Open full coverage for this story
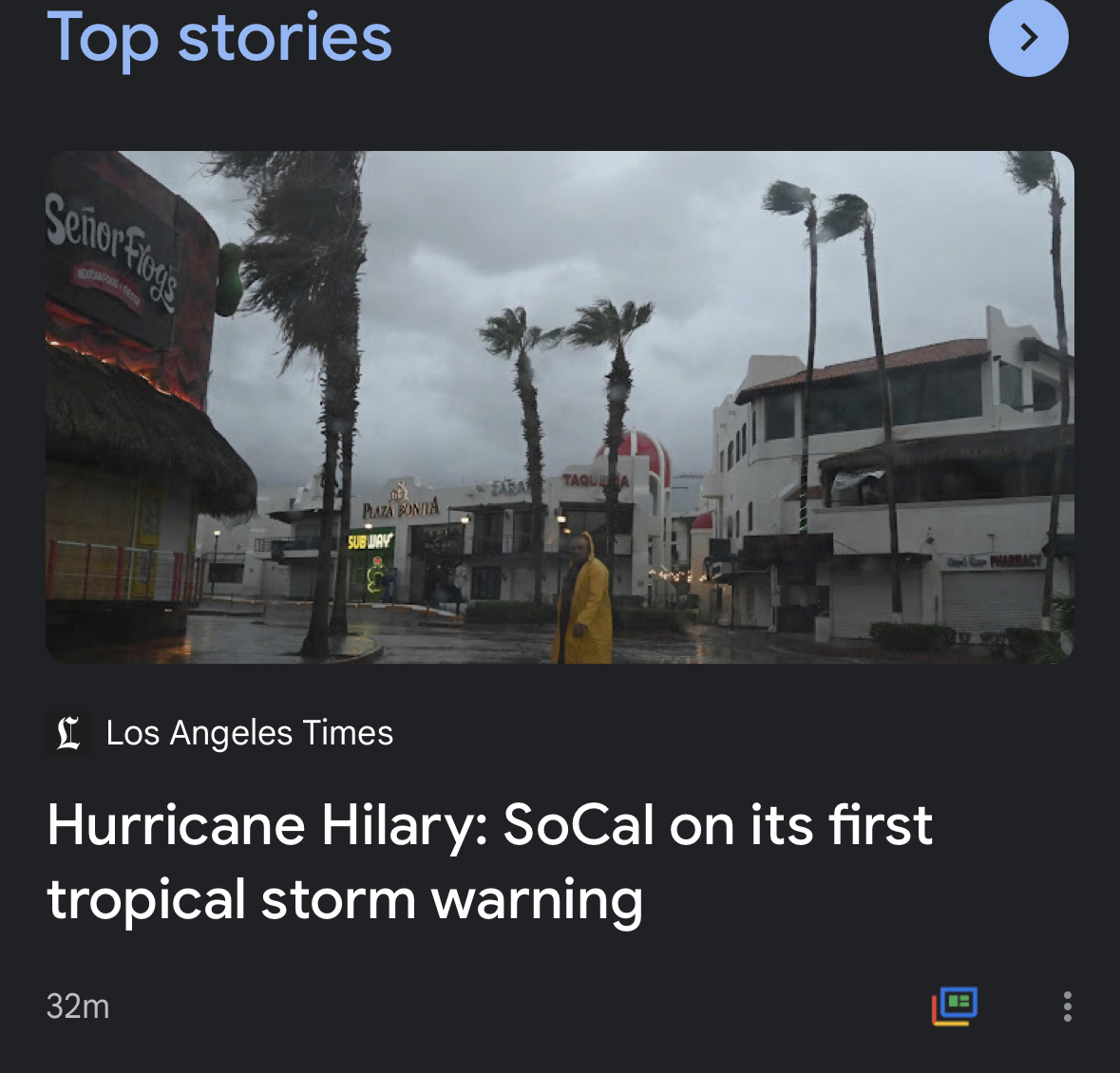The width and height of the screenshot is (1120, 1073). [x=955, y=1006]
